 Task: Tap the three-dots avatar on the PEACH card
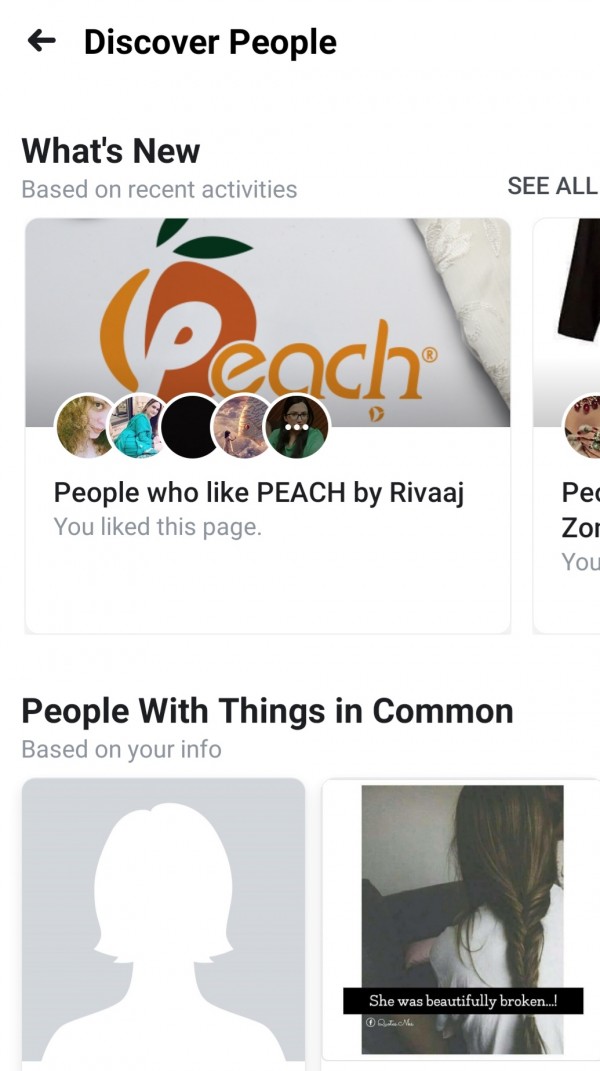coord(296,426)
